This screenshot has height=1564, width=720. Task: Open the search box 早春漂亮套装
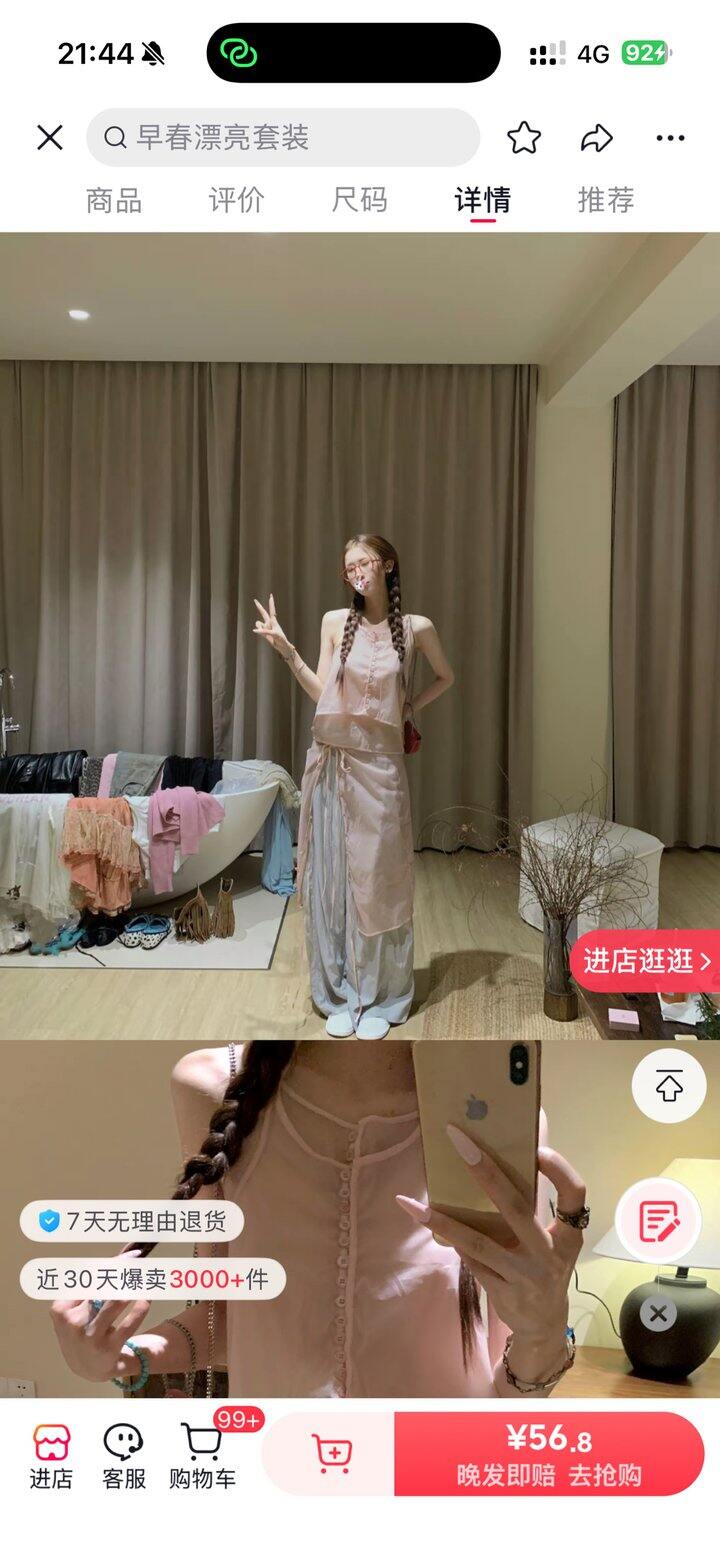click(283, 137)
